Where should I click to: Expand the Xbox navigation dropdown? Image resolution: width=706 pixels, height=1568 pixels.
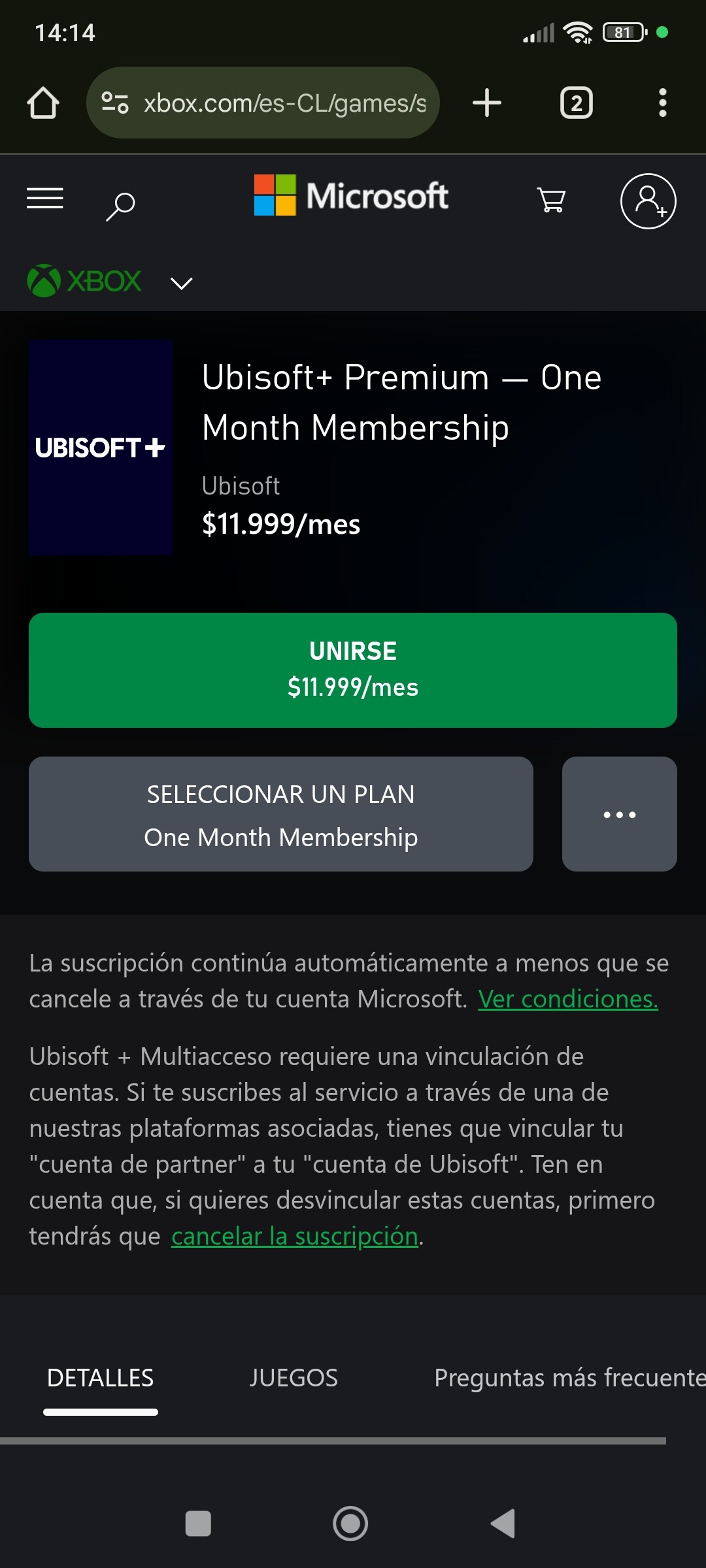pyautogui.click(x=181, y=283)
